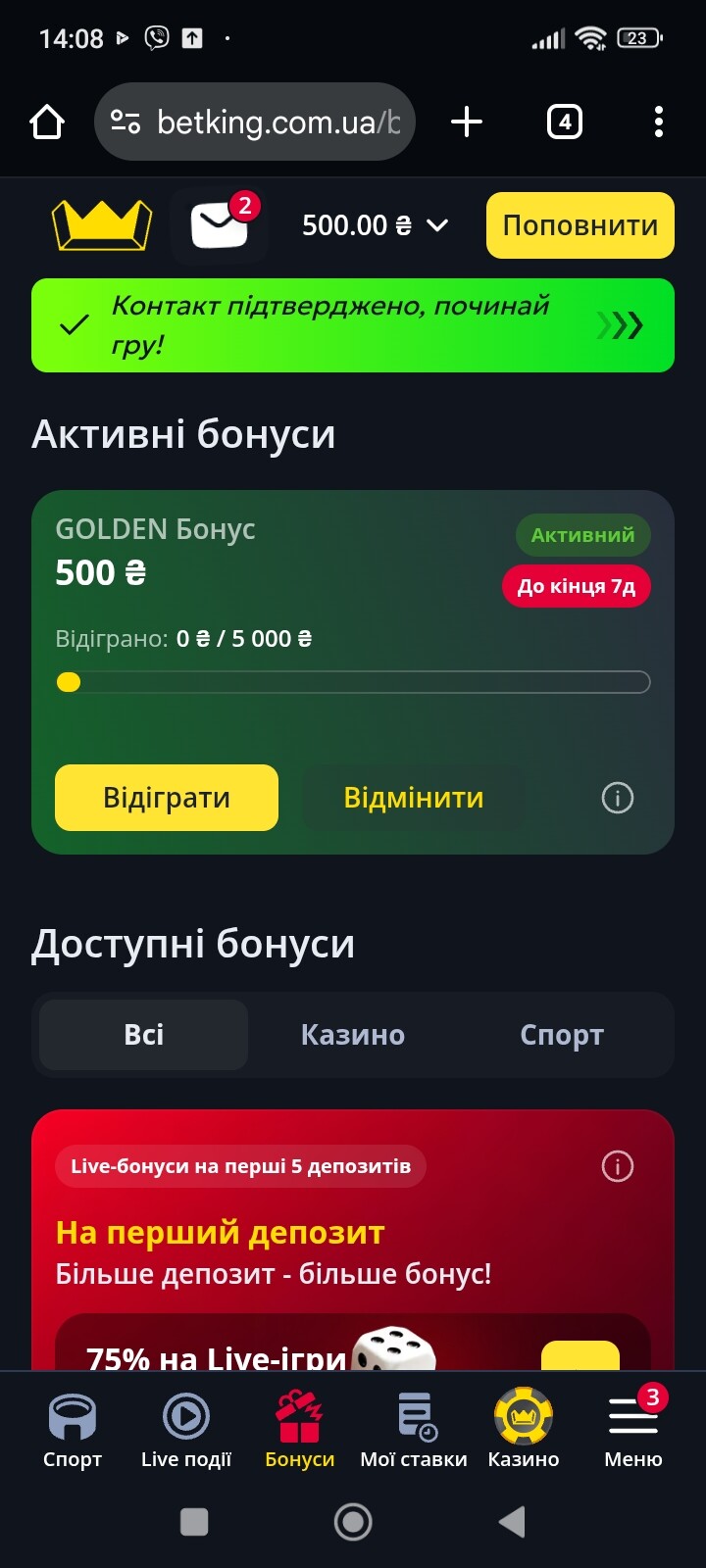Image resolution: width=706 pixels, height=1568 pixels.
Task: Expand the 500.00 ₴ balance dropdown
Action: pos(375,225)
